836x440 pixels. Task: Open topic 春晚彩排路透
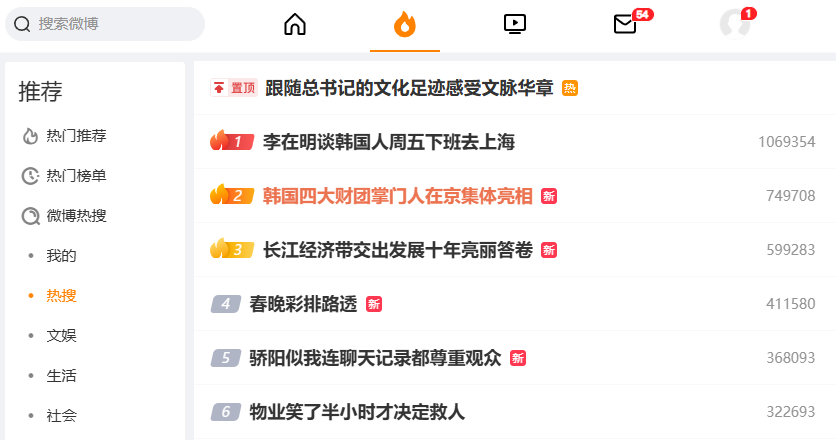pos(303,304)
